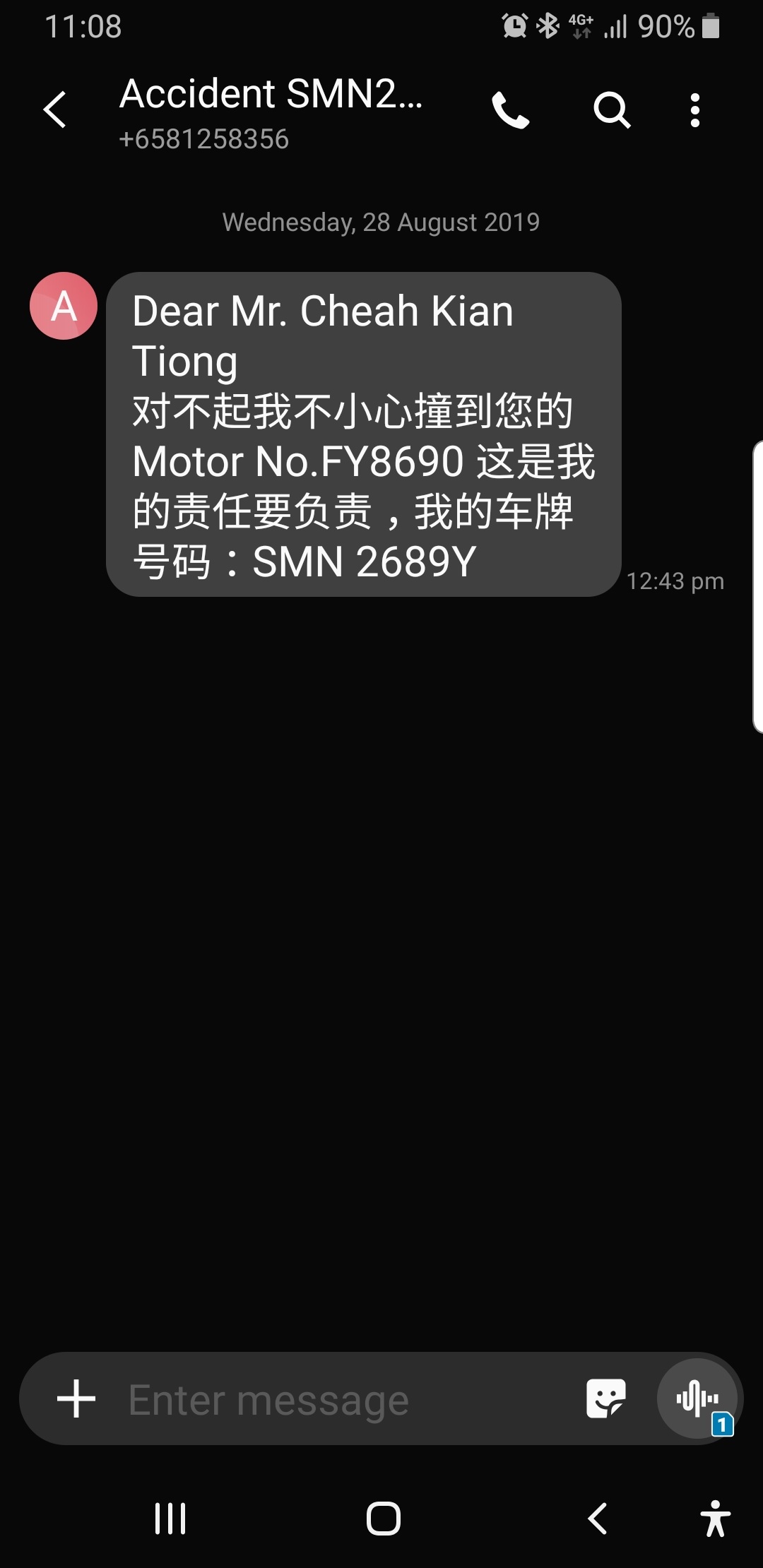Tap the sender's avatar A
Viewport: 763px width, 1568px height.
click(64, 306)
